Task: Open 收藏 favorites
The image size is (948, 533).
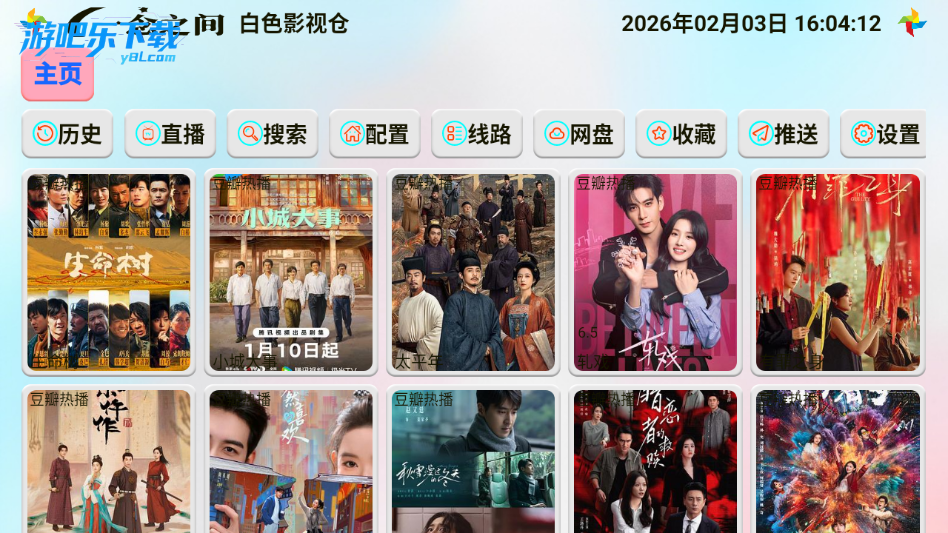Action: [x=681, y=134]
